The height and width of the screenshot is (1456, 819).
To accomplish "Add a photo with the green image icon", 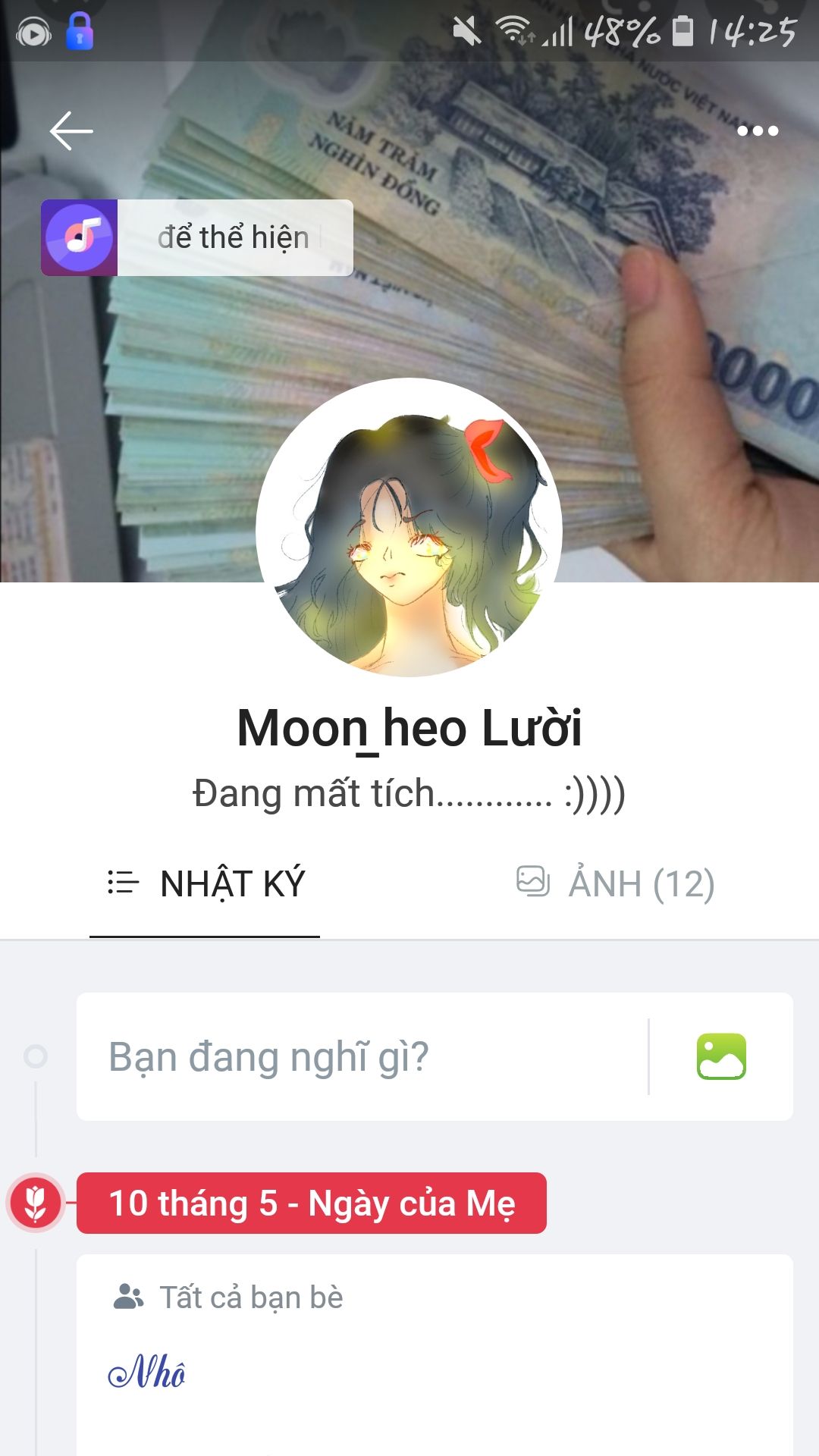I will click(721, 1056).
